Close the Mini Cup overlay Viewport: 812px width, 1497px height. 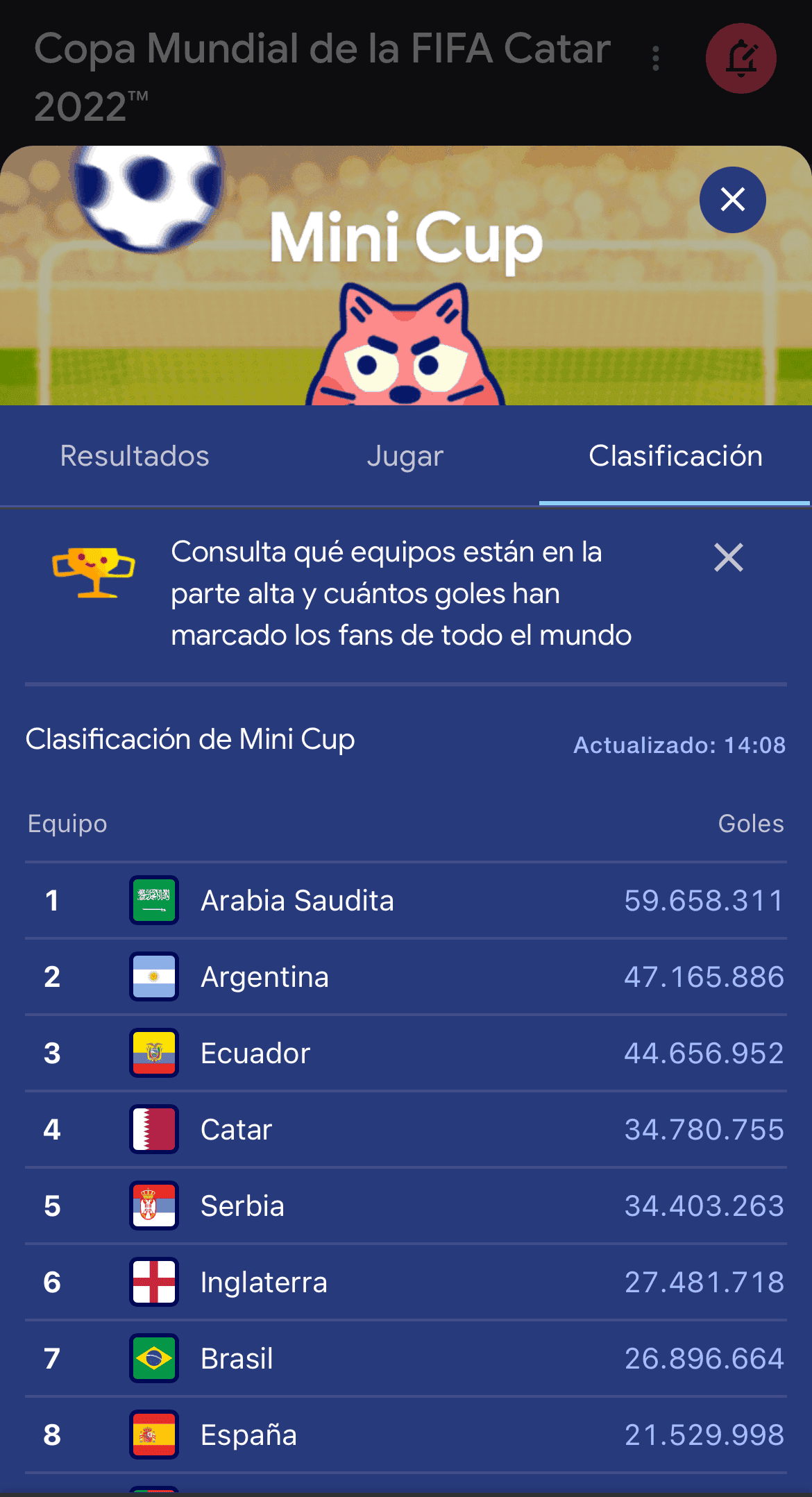pyautogui.click(x=732, y=200)
